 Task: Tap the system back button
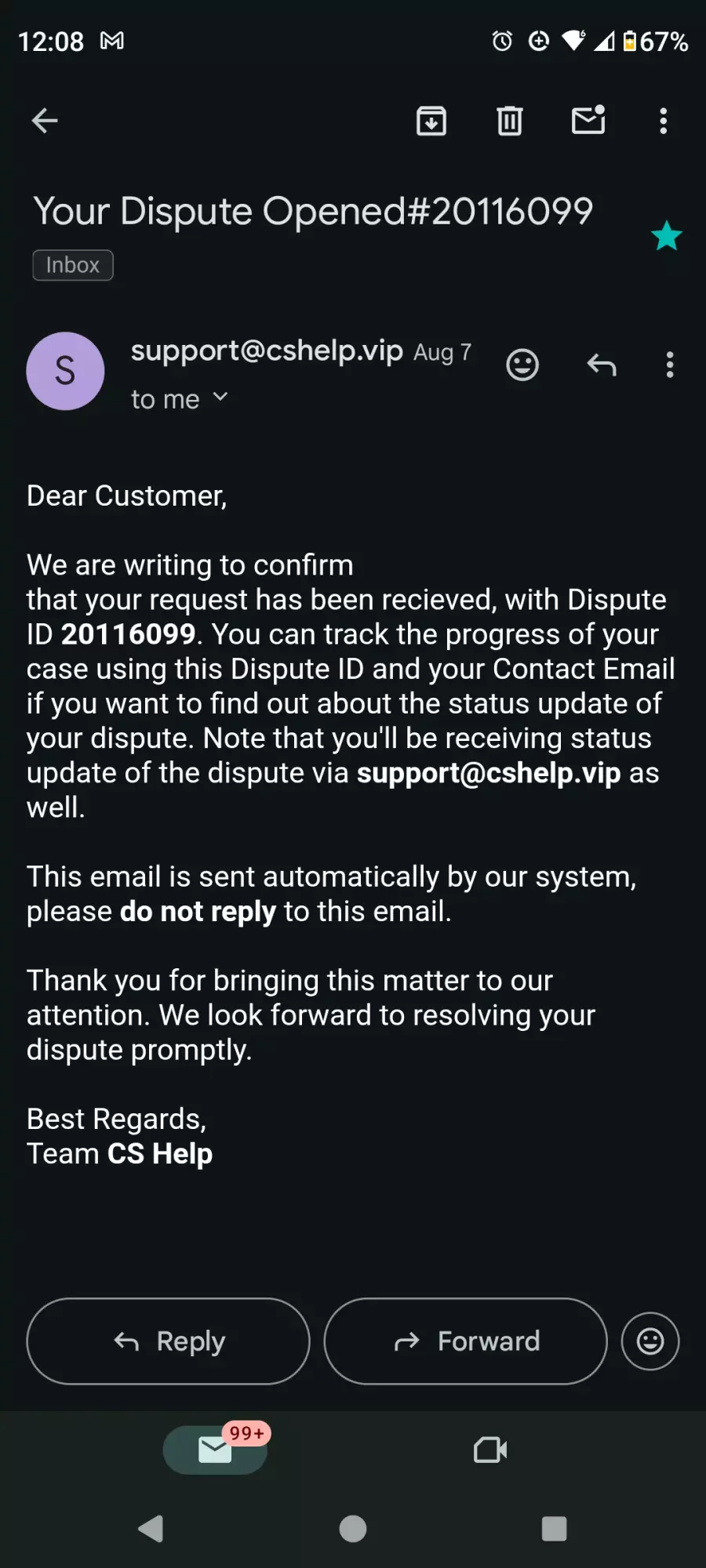[151, 1528]
